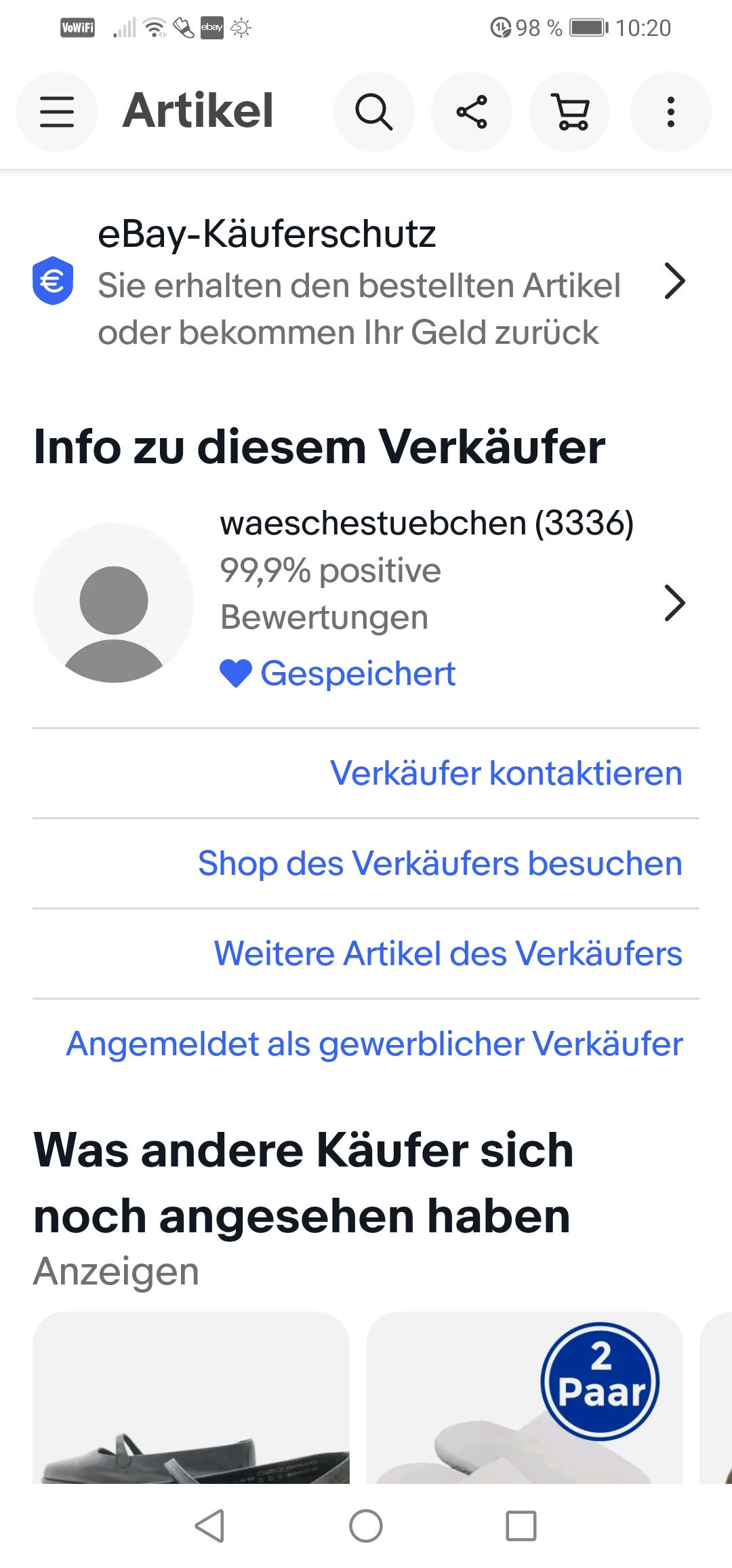Open seller profile waeschestuebchen
Screen dimensions: 732x1568
366,602
